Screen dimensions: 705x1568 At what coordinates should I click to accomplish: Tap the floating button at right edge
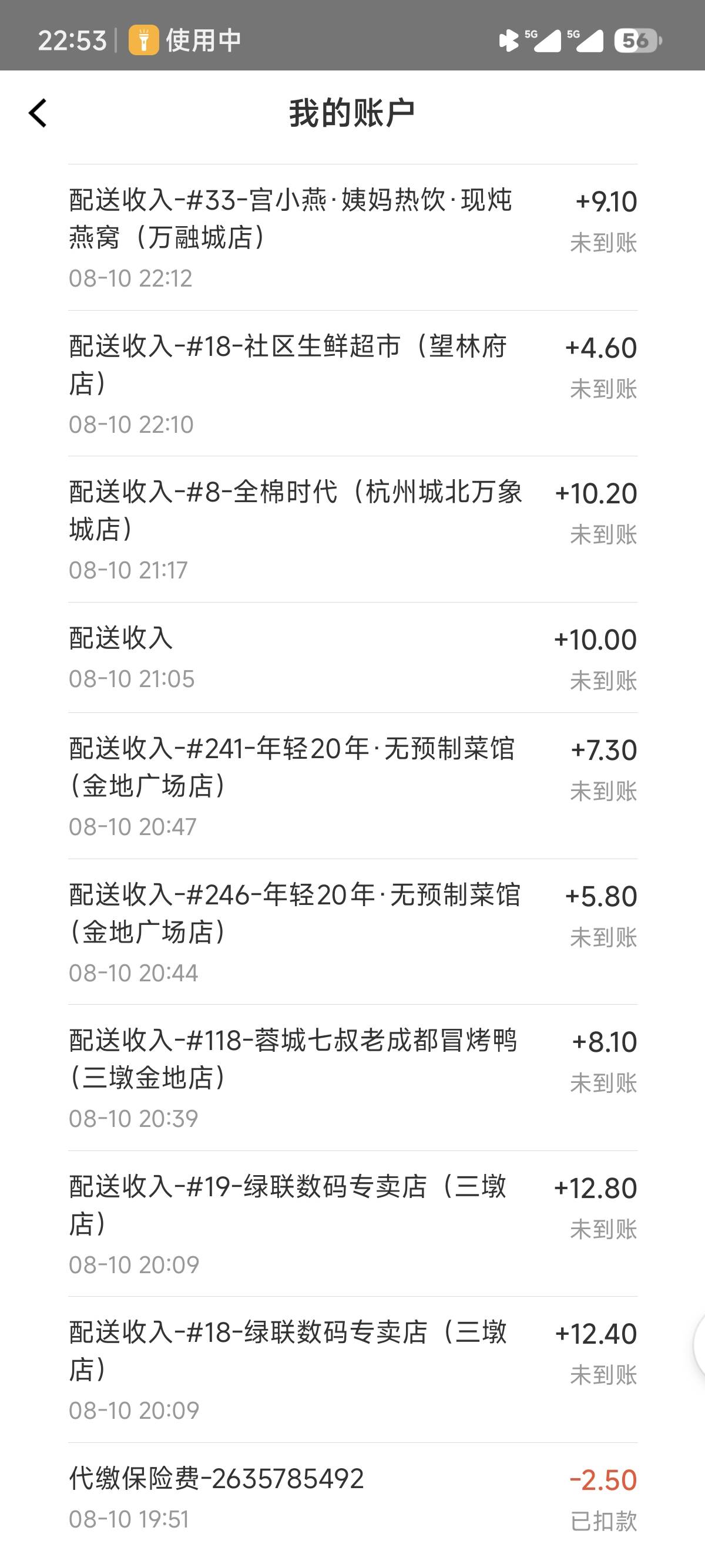pos(699,1345)
